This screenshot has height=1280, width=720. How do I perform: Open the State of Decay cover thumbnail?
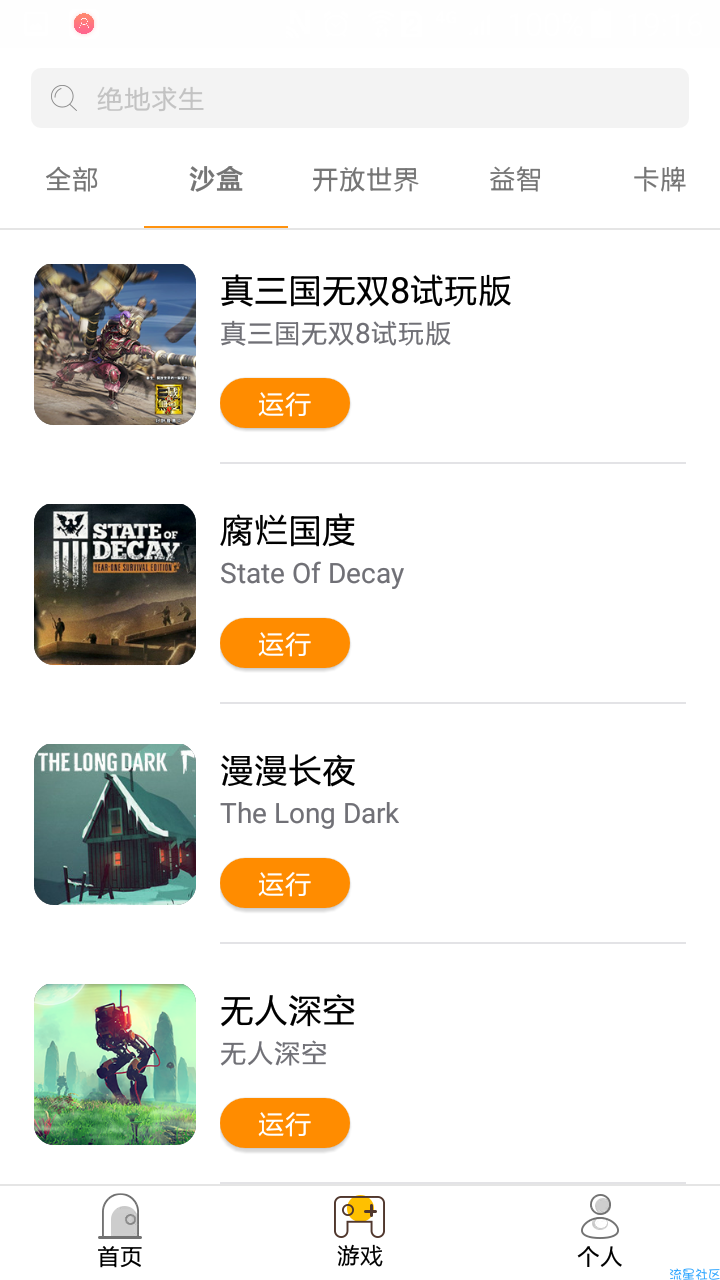point(115,584)
